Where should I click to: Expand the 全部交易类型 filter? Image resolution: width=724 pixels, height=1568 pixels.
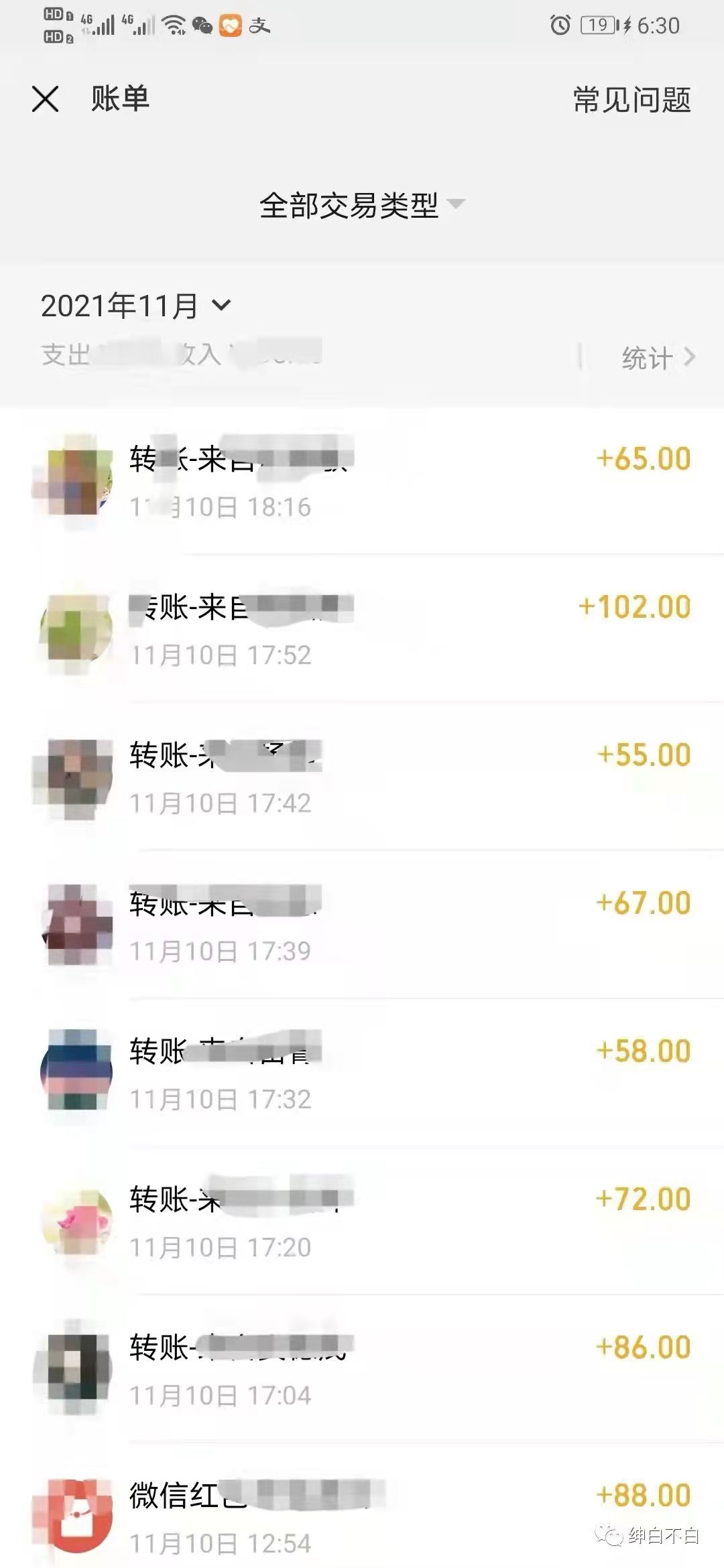point(361,205)
